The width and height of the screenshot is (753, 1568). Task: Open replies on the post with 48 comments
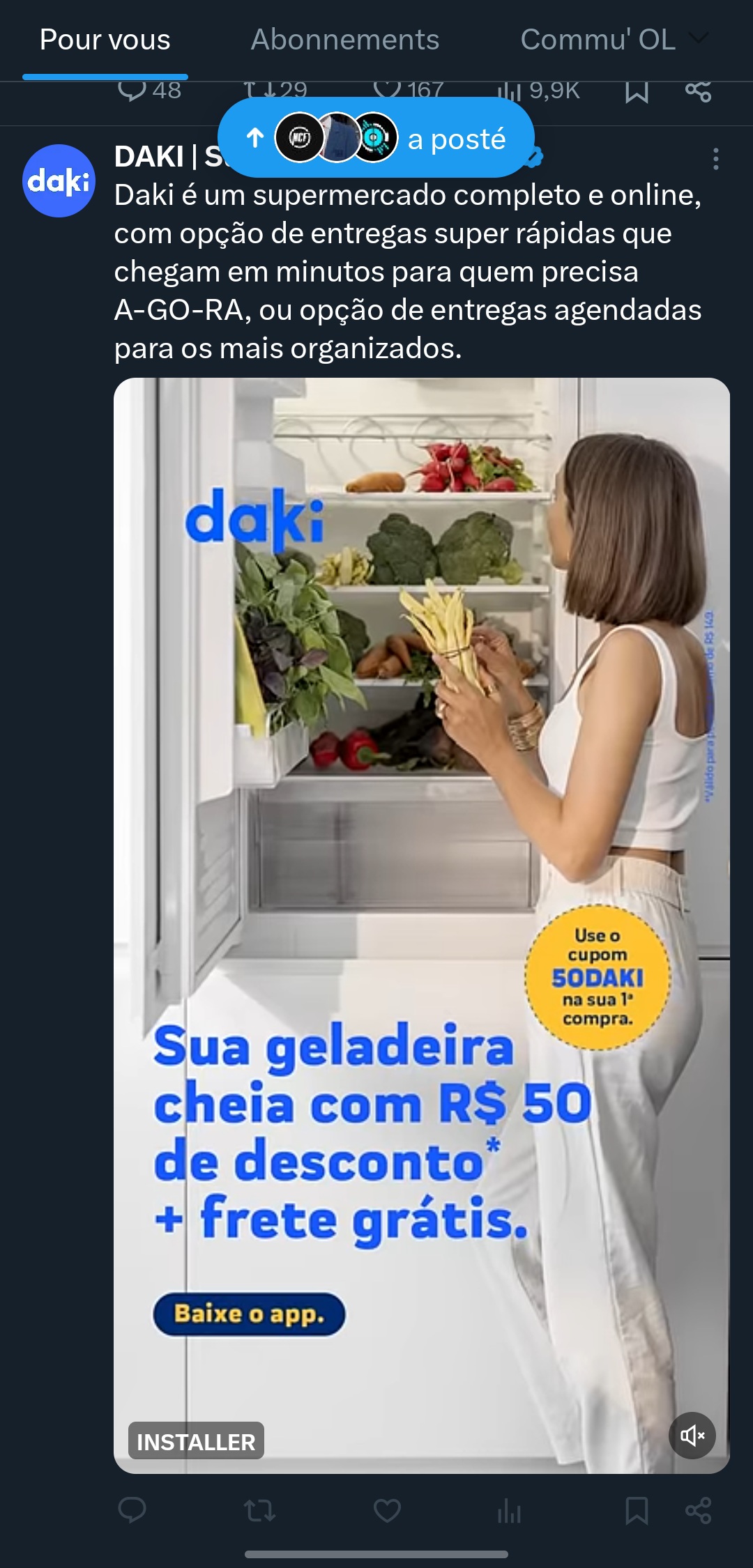click(149, 91)
